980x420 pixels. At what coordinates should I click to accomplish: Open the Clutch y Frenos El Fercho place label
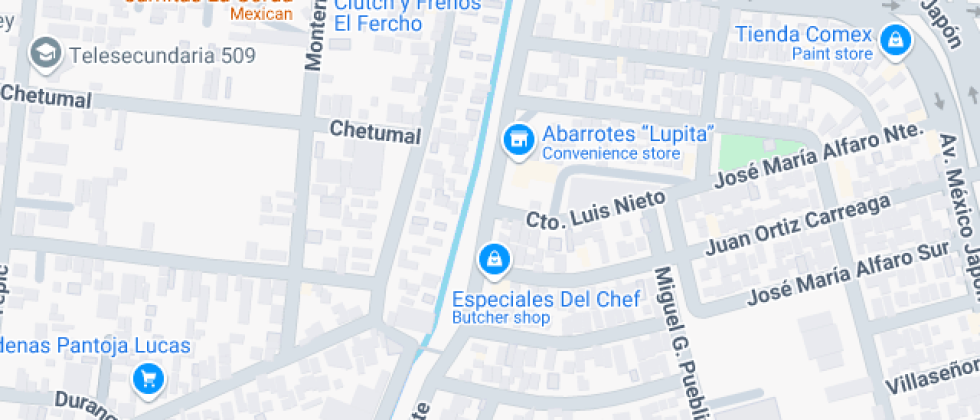(406, 14)
